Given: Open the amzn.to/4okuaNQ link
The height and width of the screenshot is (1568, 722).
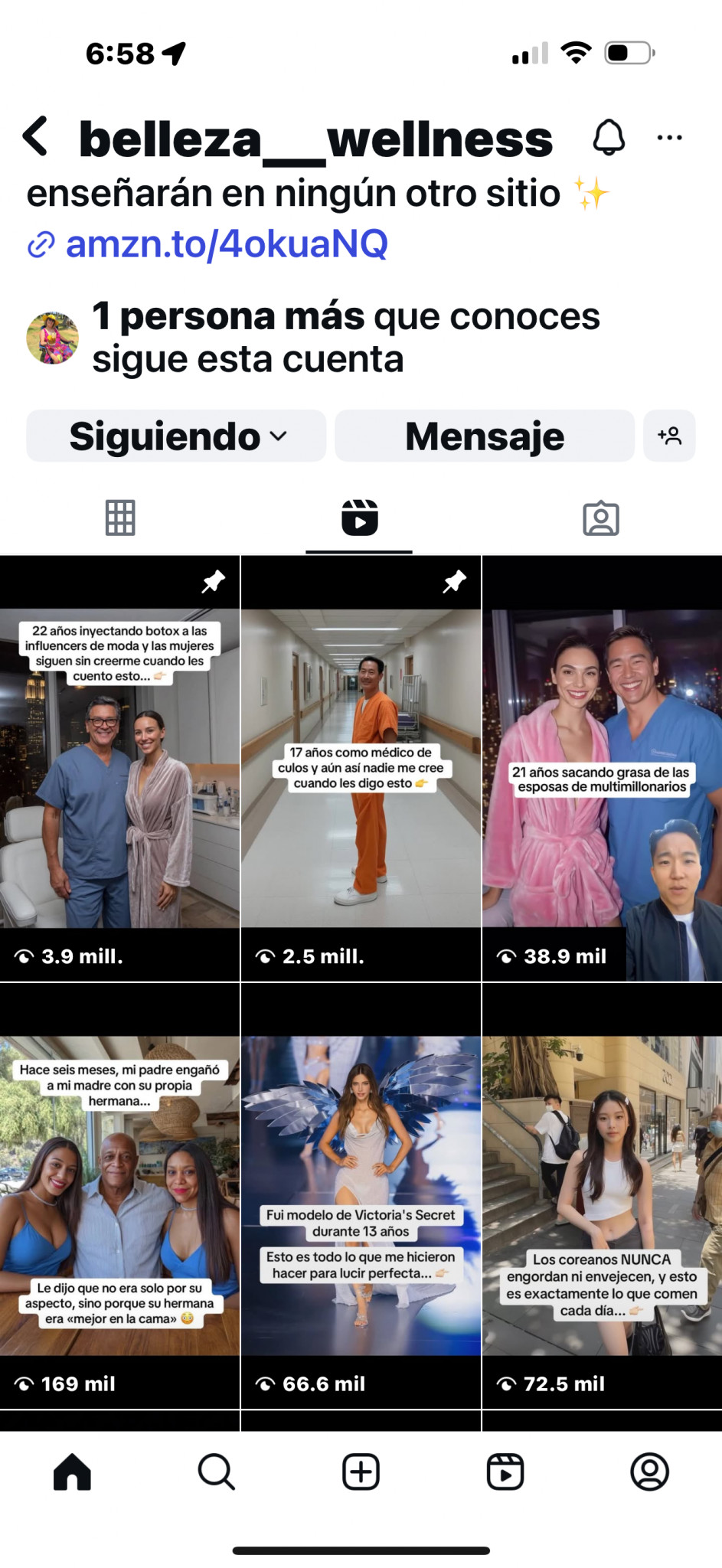Looking at the screenshot, I should click(227, 244).
